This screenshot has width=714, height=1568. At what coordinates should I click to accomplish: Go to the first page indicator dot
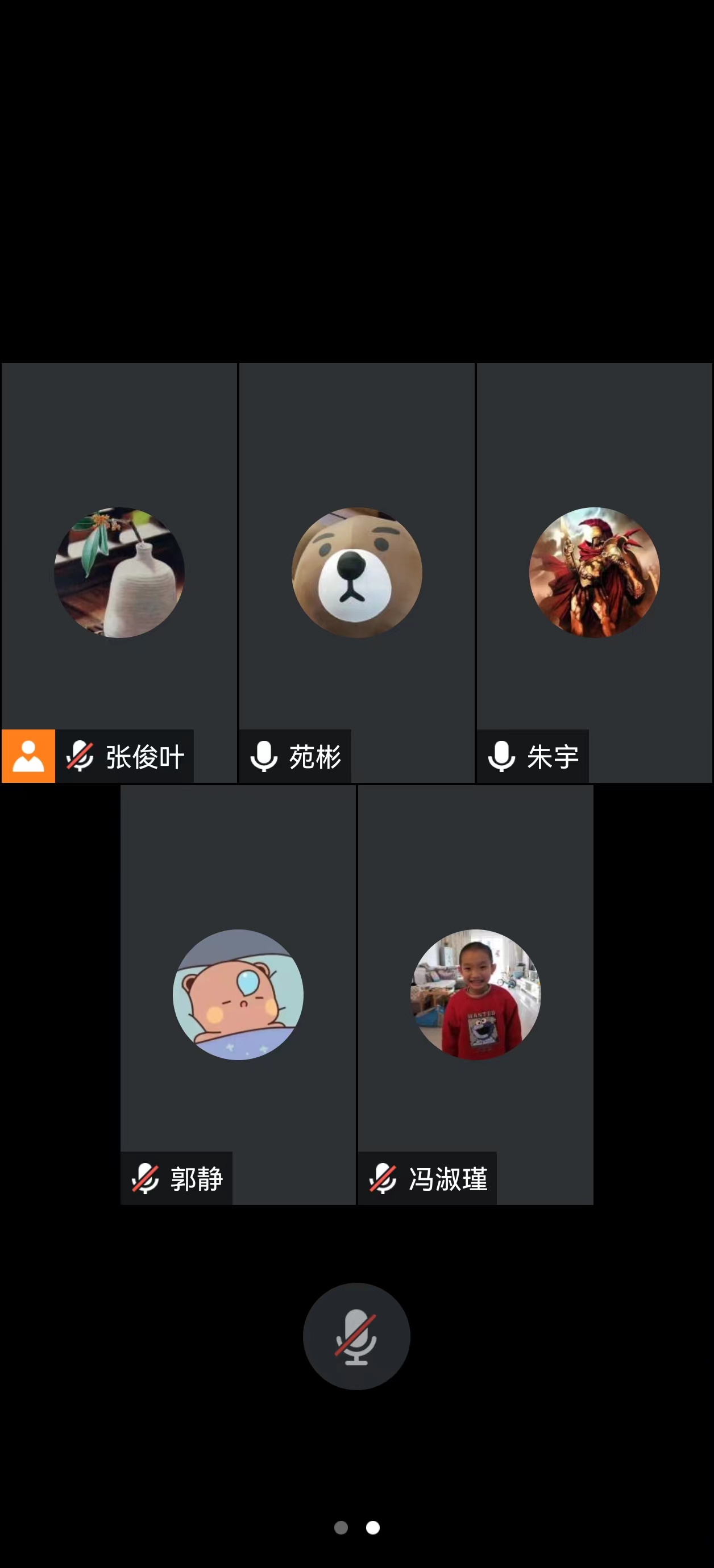(x=341, y=1527)
